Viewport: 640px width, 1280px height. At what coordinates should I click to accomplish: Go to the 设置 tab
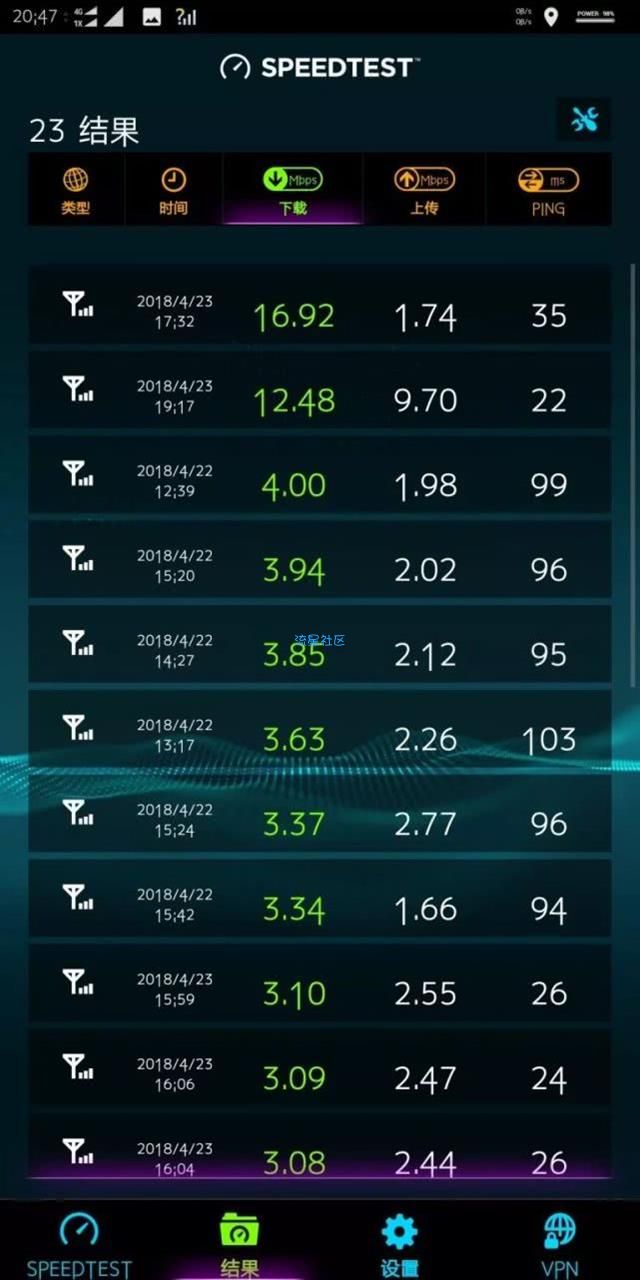pos(399,1245)
